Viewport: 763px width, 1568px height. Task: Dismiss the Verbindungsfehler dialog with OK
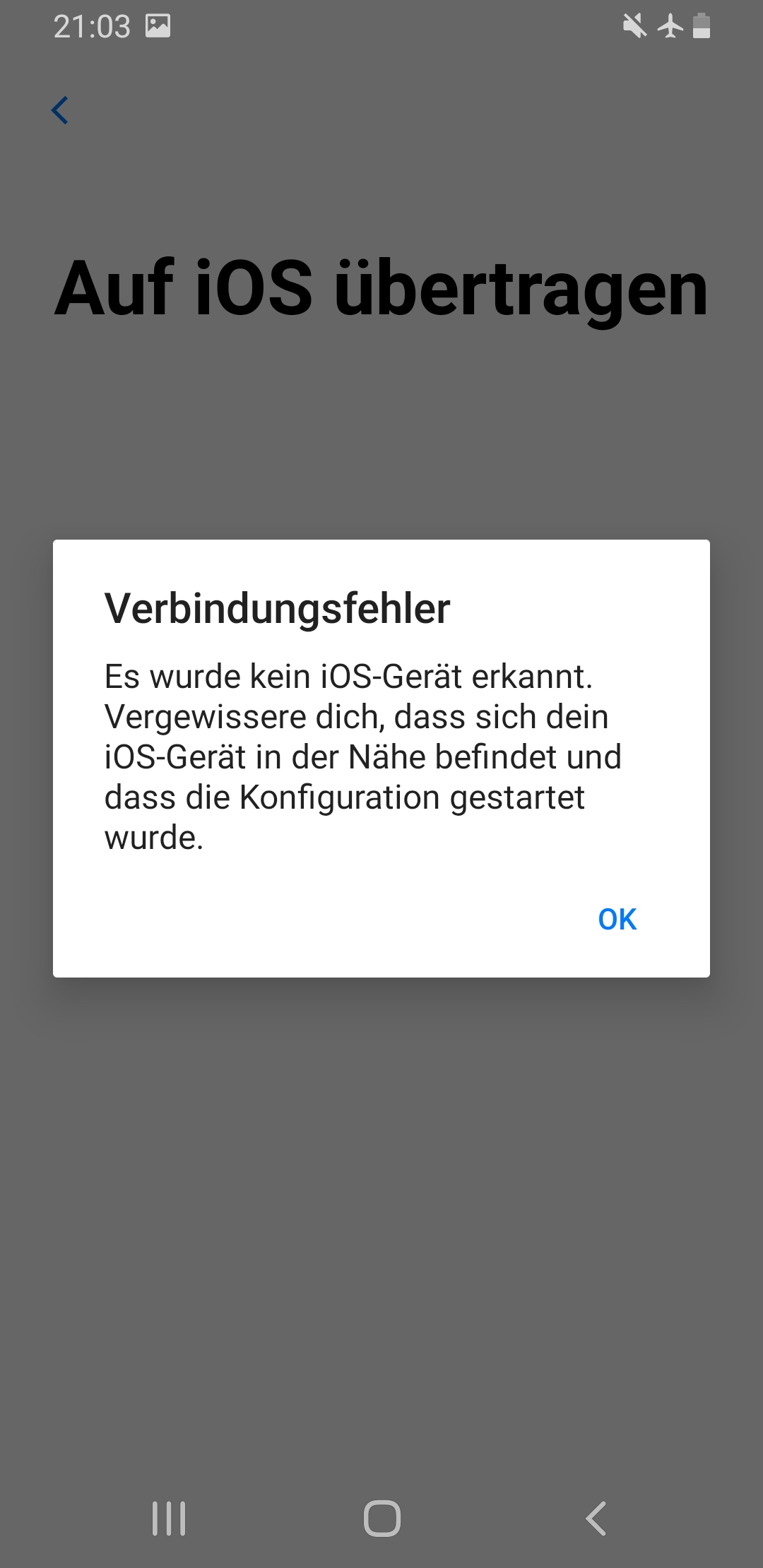click(617, 919)
